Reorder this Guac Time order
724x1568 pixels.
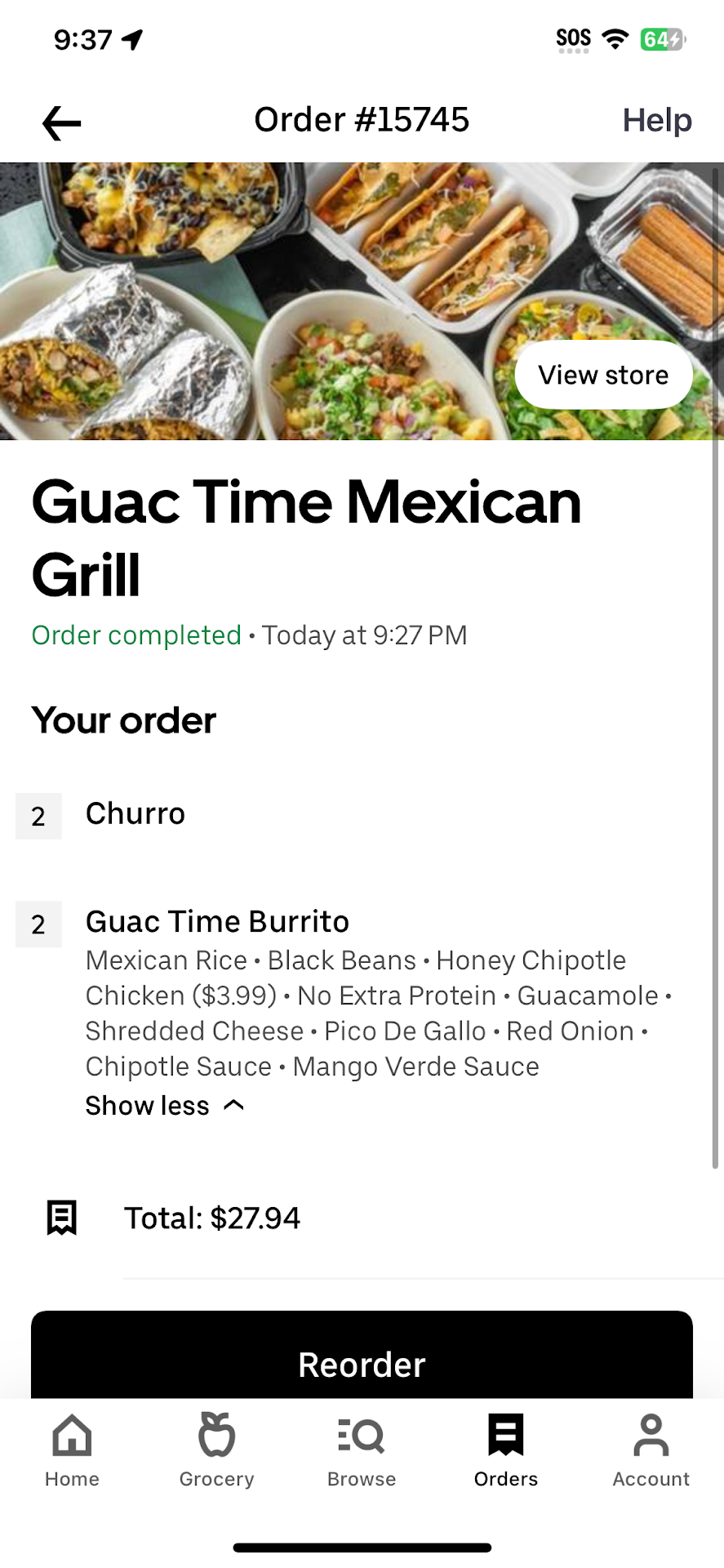click(362, 1363)
